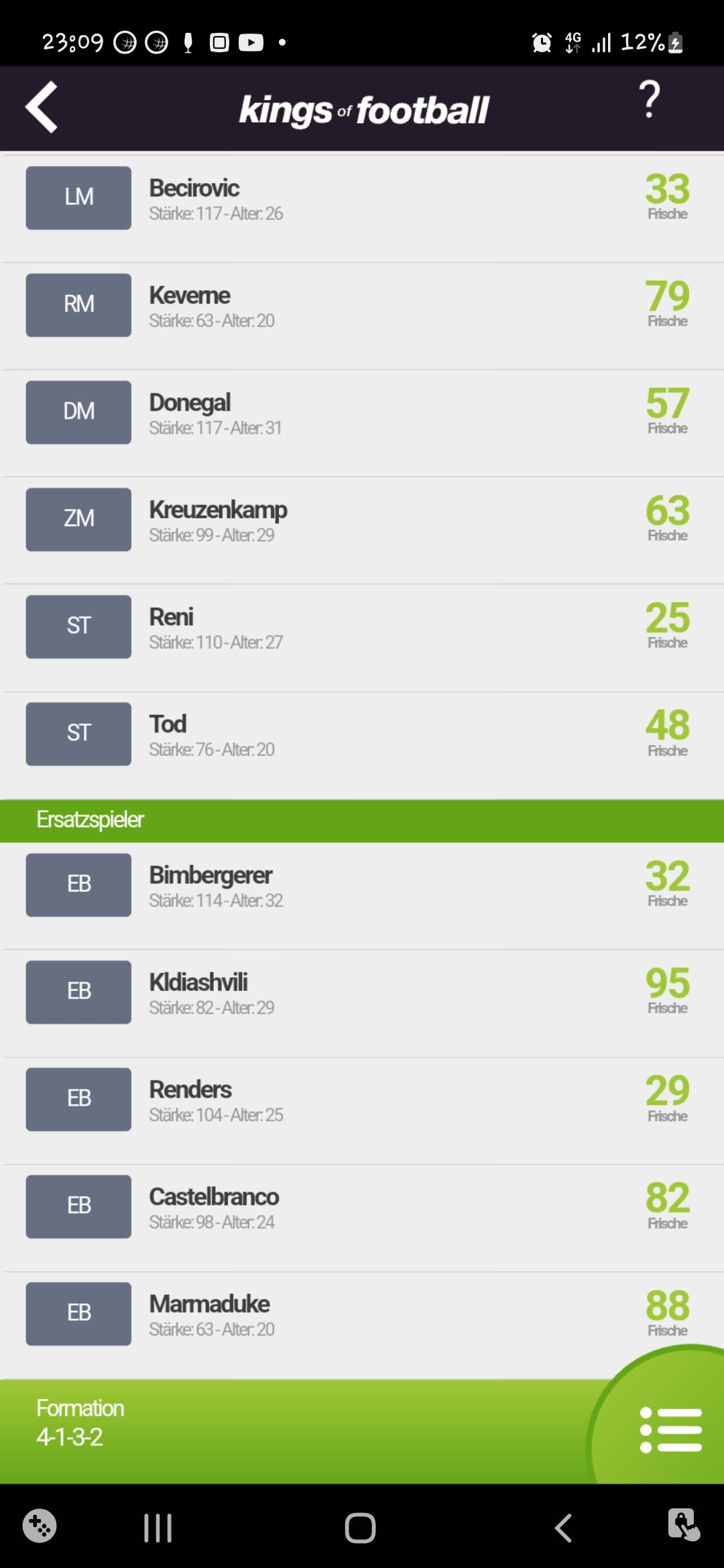Open the green list menu button
Image resolution: width=724 pixels, height=1568 pixels.
coord(670,1430)
